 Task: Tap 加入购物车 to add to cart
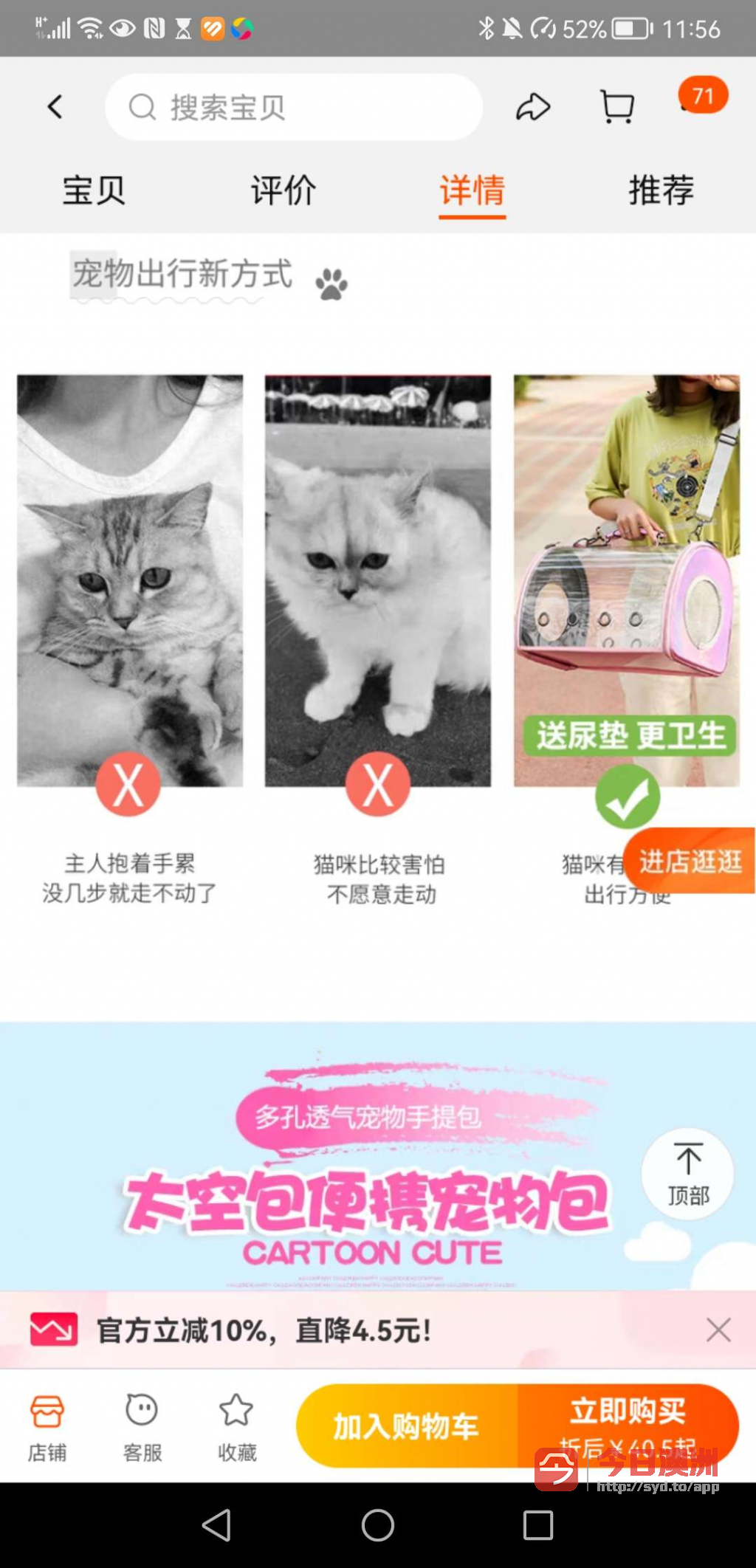point(407,1426)
